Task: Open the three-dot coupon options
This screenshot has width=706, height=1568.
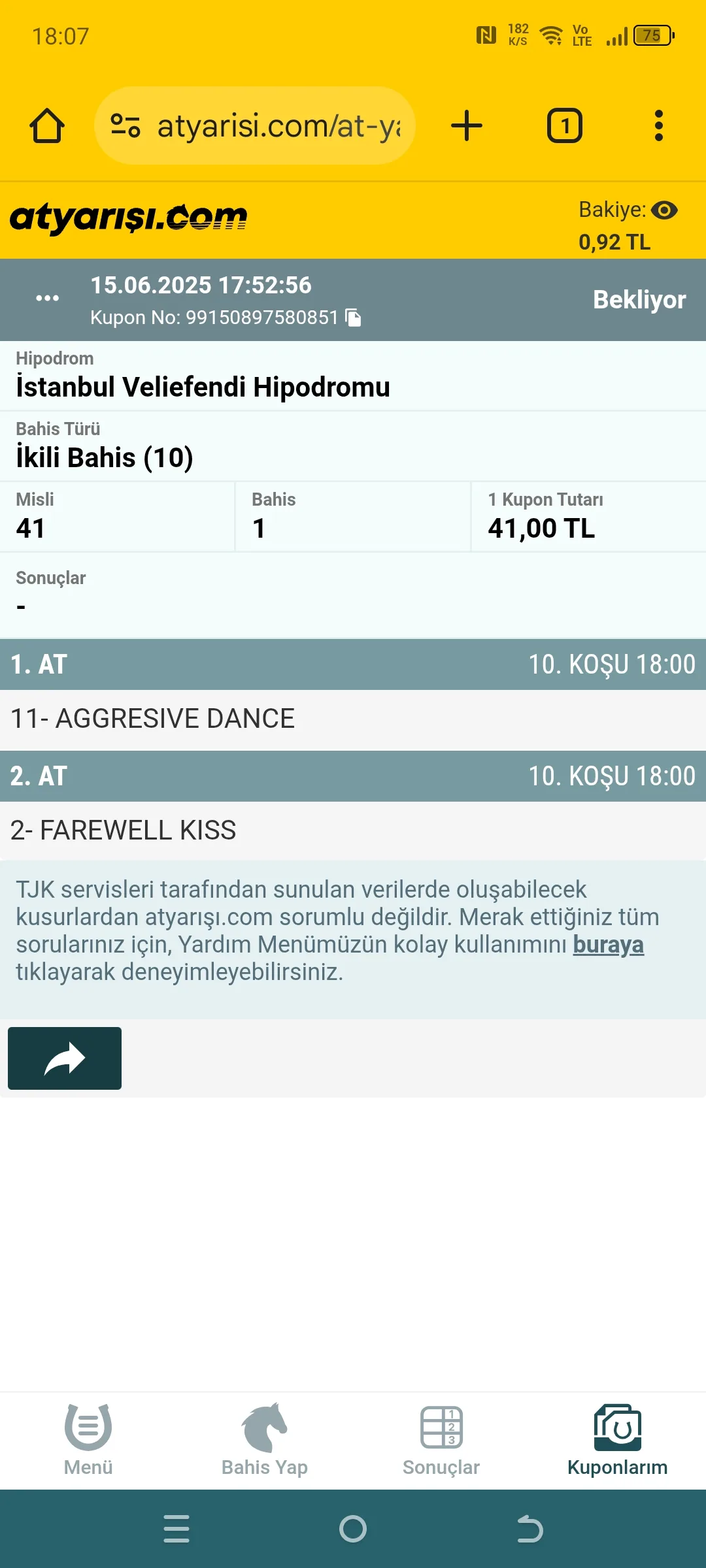Action: pos(47,299)
